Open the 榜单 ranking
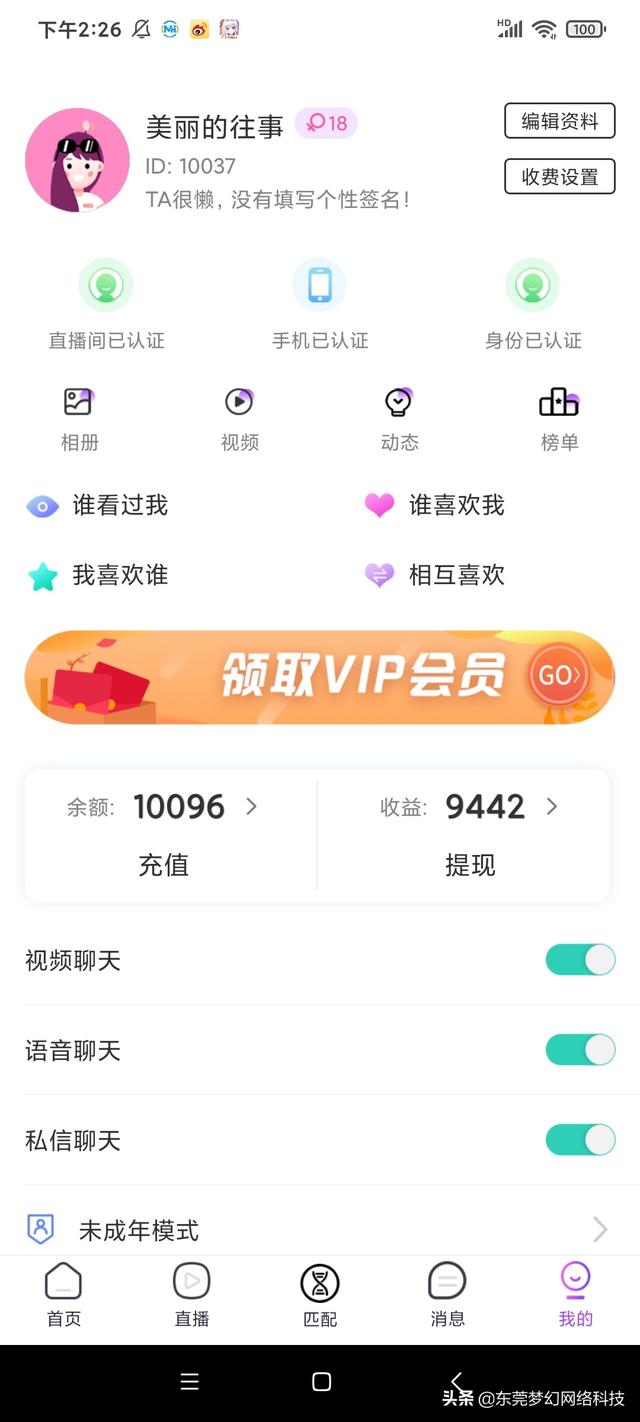Viewport: 640px width, 1422px height. 559,419
